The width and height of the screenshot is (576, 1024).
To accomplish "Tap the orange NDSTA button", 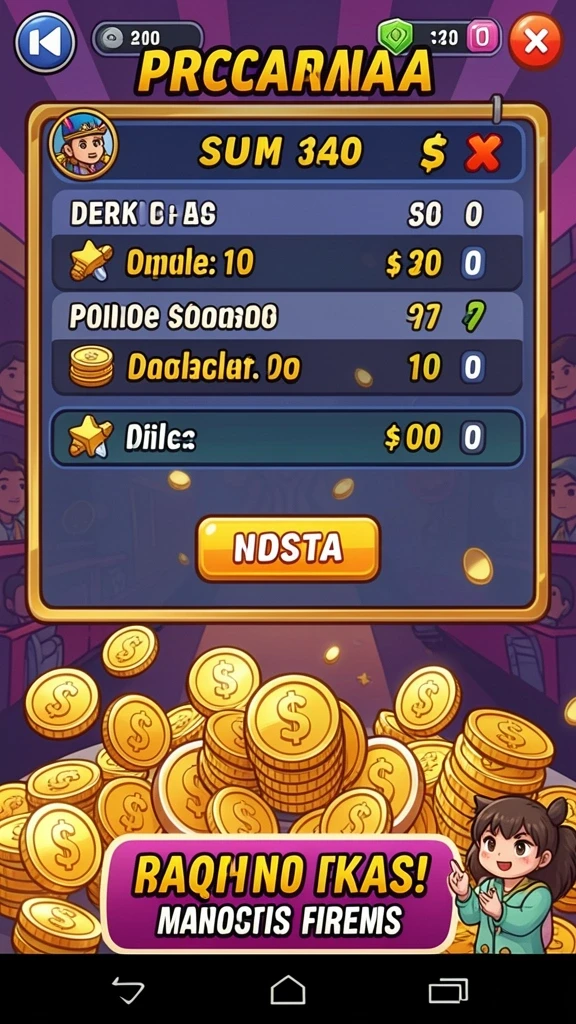I will pos(288,549).
